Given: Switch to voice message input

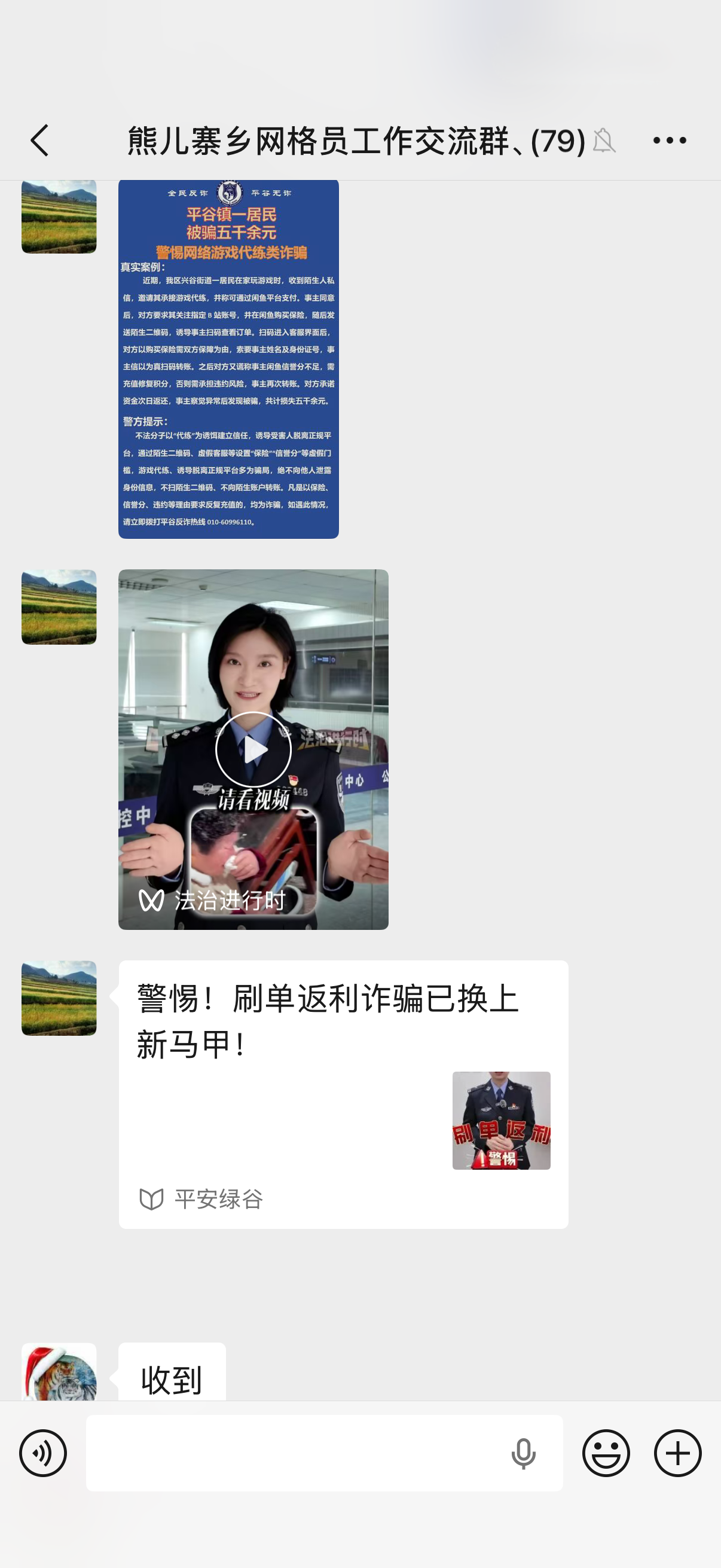Looking at the screenshot, I should (x=42, y=1453).
